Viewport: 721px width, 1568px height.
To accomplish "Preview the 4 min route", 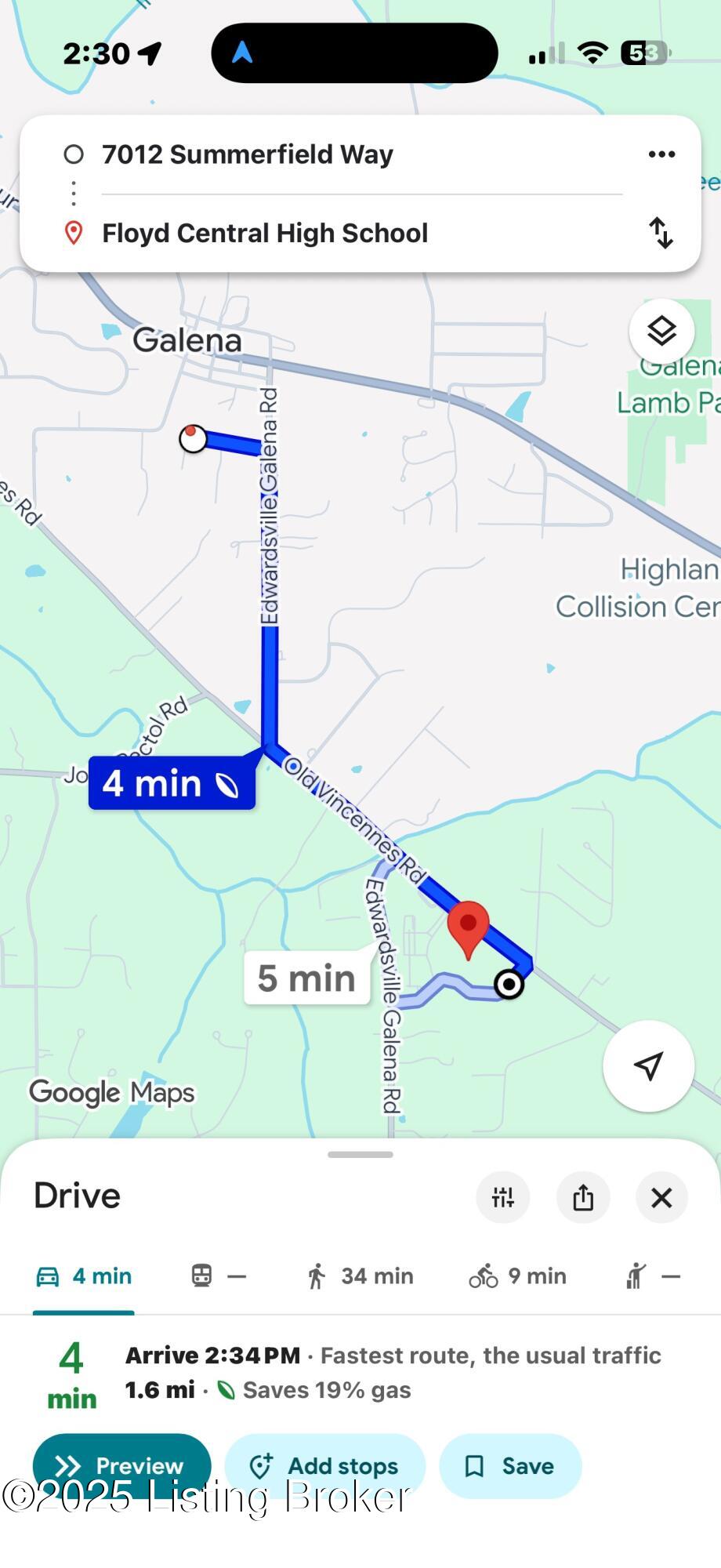I will click(121, 1465).
